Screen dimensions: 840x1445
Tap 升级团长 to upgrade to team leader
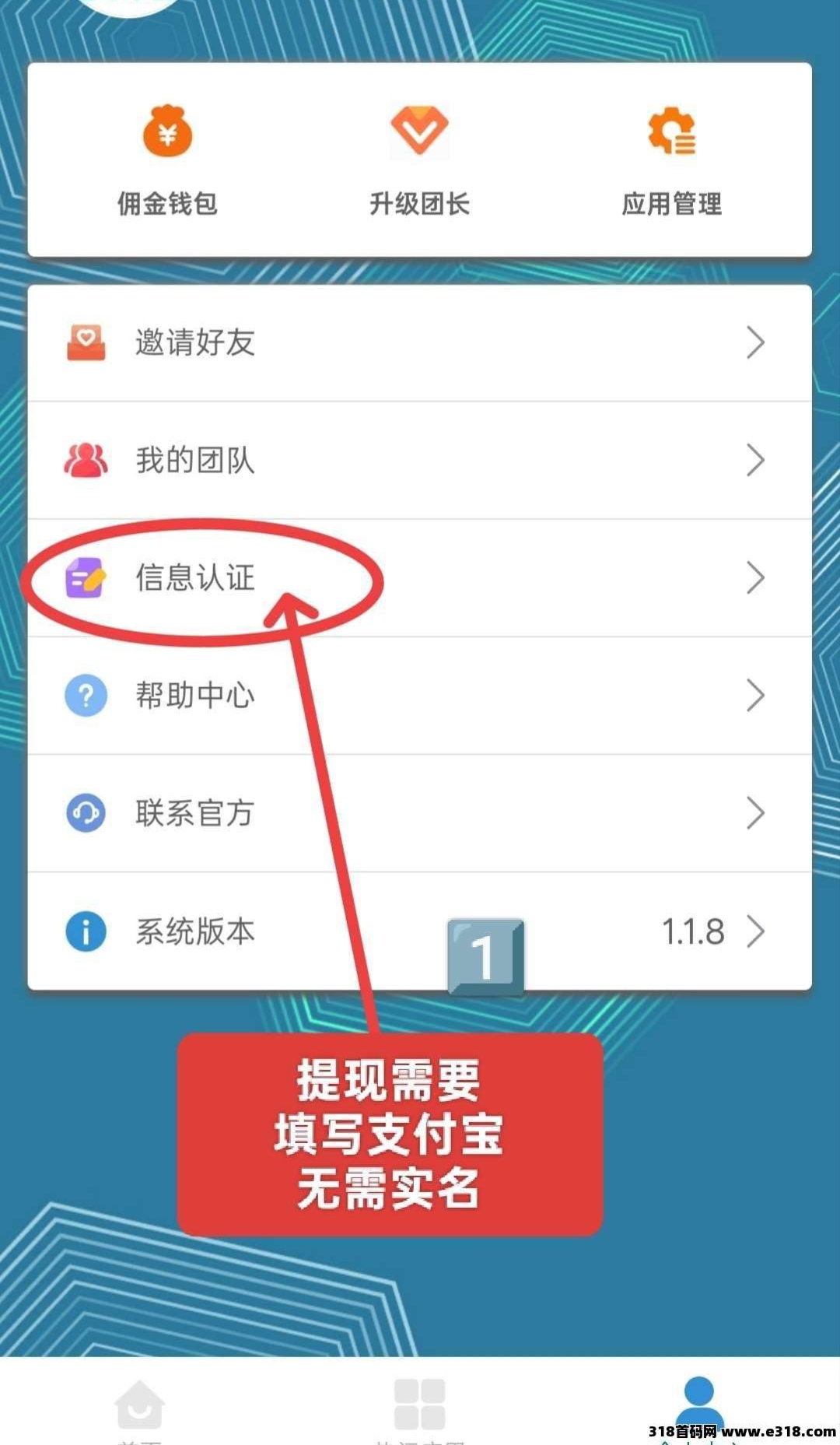pyautogui.click(x=419, y=161)
